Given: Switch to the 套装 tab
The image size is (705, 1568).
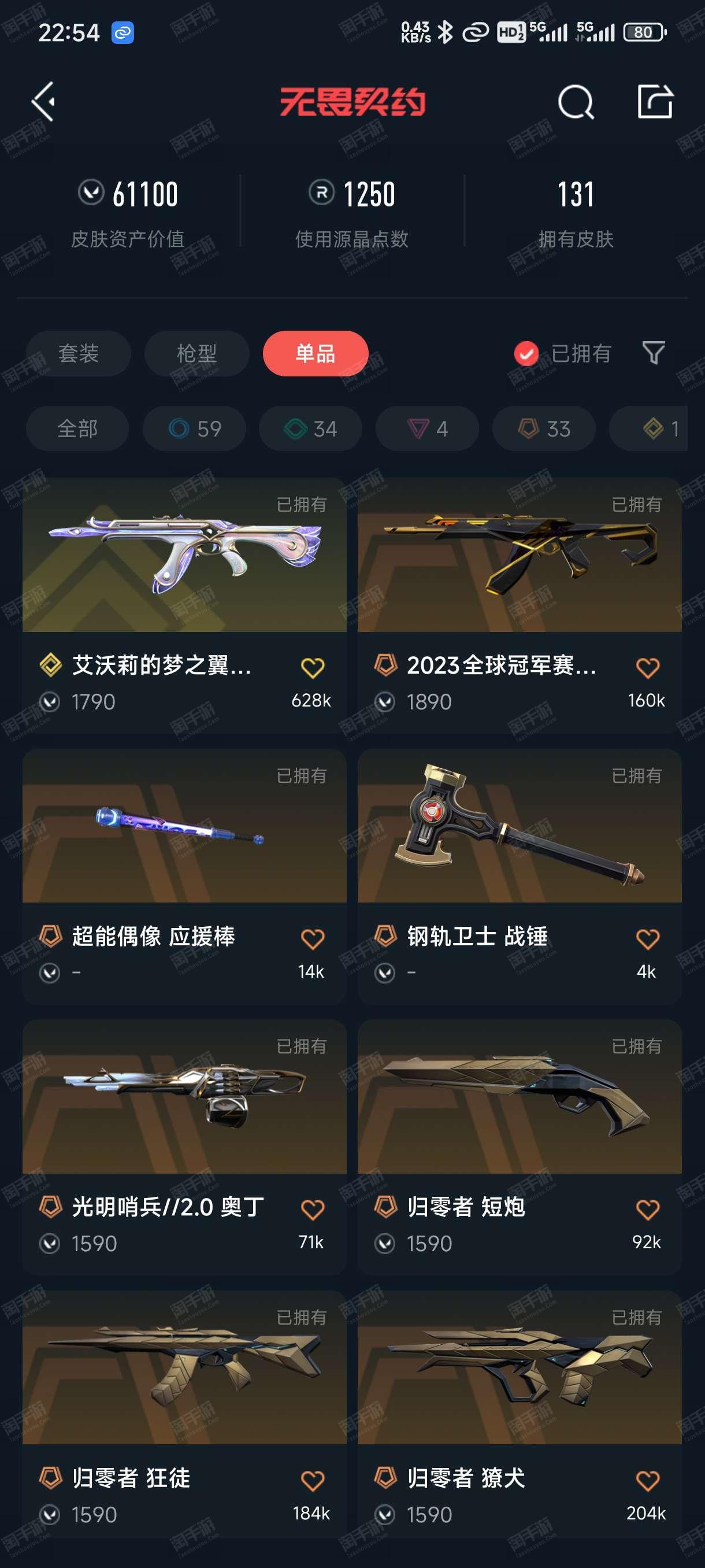Looking at the screenshot, I should (79, 354).
